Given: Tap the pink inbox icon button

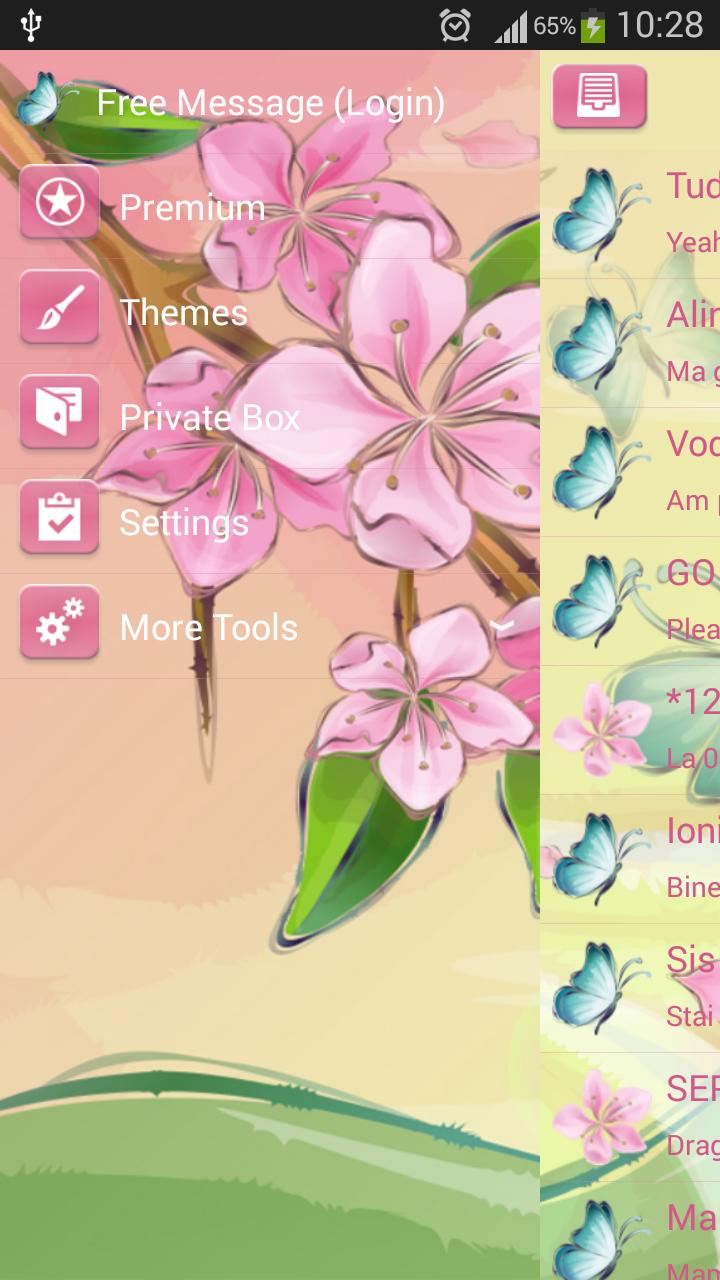Looking at the screenshot, I should click(x=599, y=97).
